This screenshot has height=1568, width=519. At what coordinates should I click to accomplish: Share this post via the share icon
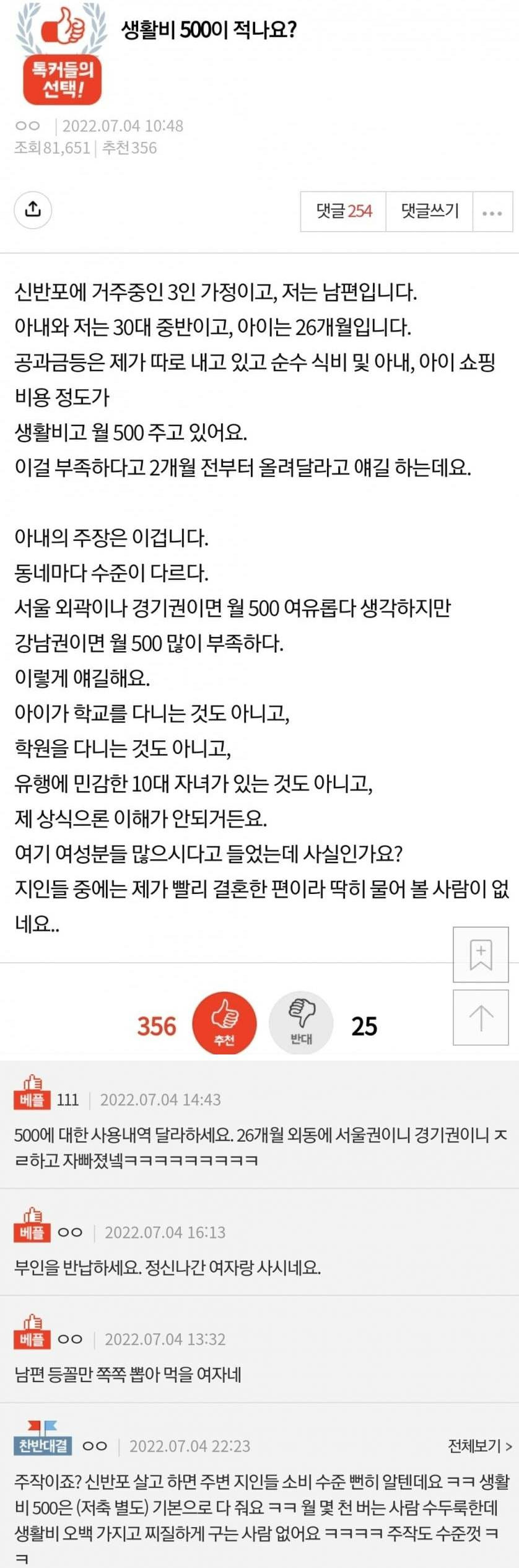tap(33, 209)
